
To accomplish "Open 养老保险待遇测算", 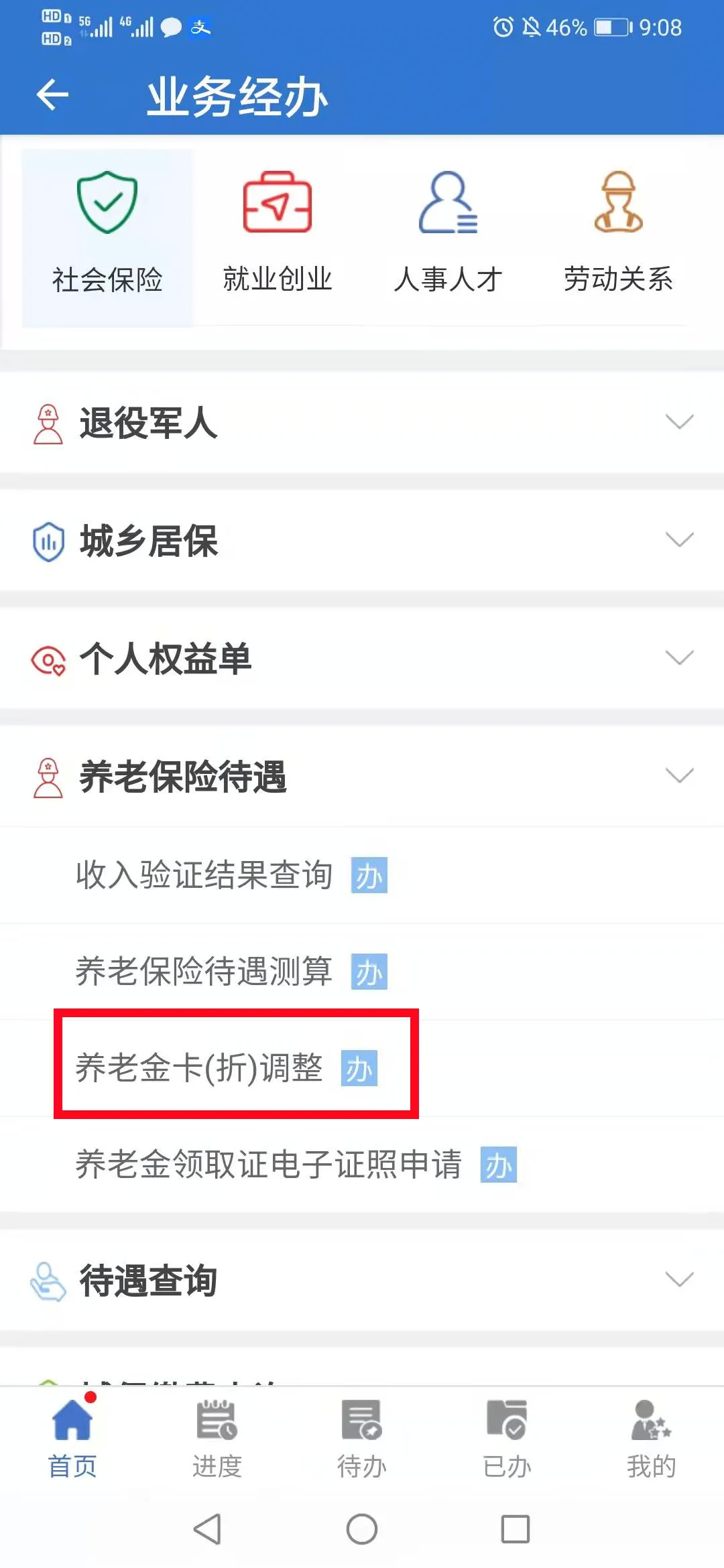I will pyautogui.click(x=362, y=972).
